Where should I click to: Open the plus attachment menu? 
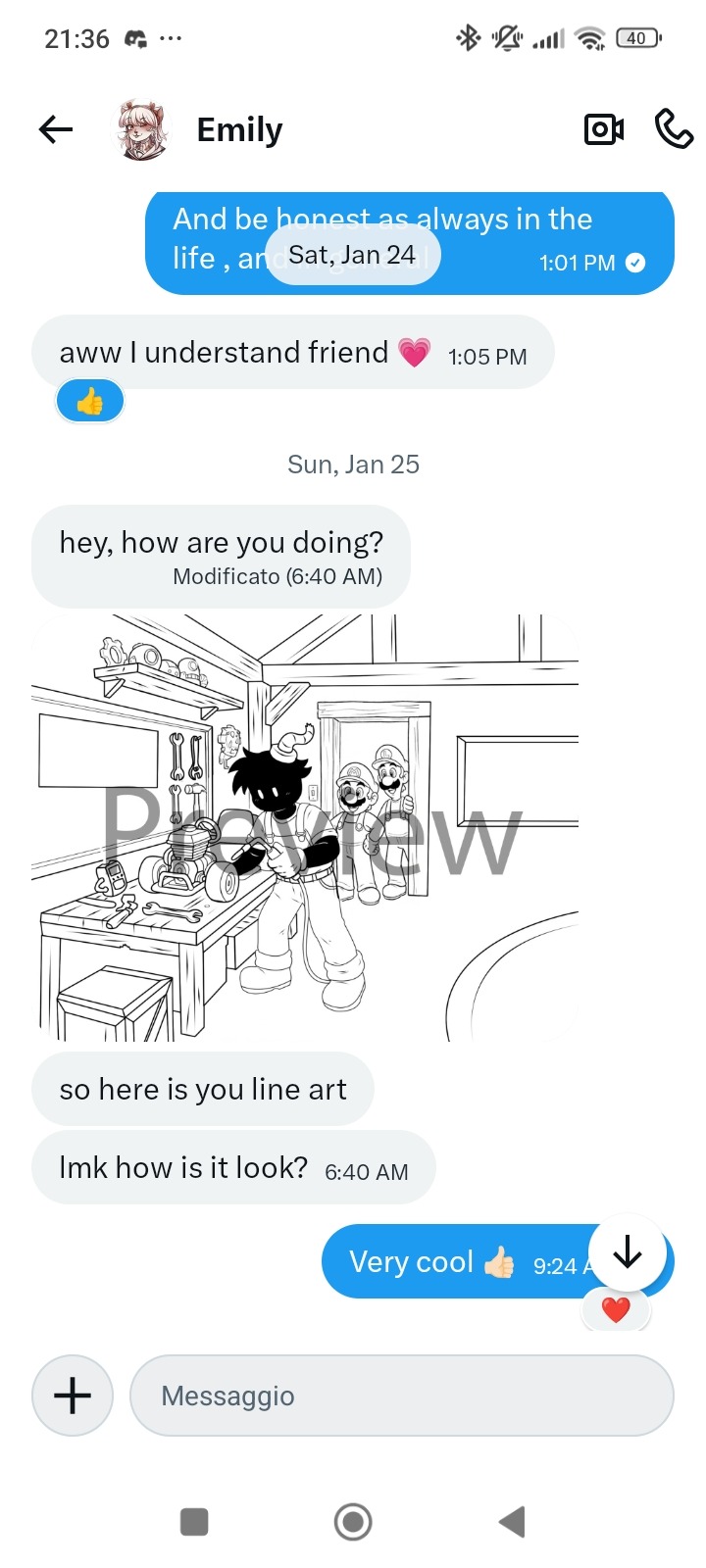[73, 1396]
